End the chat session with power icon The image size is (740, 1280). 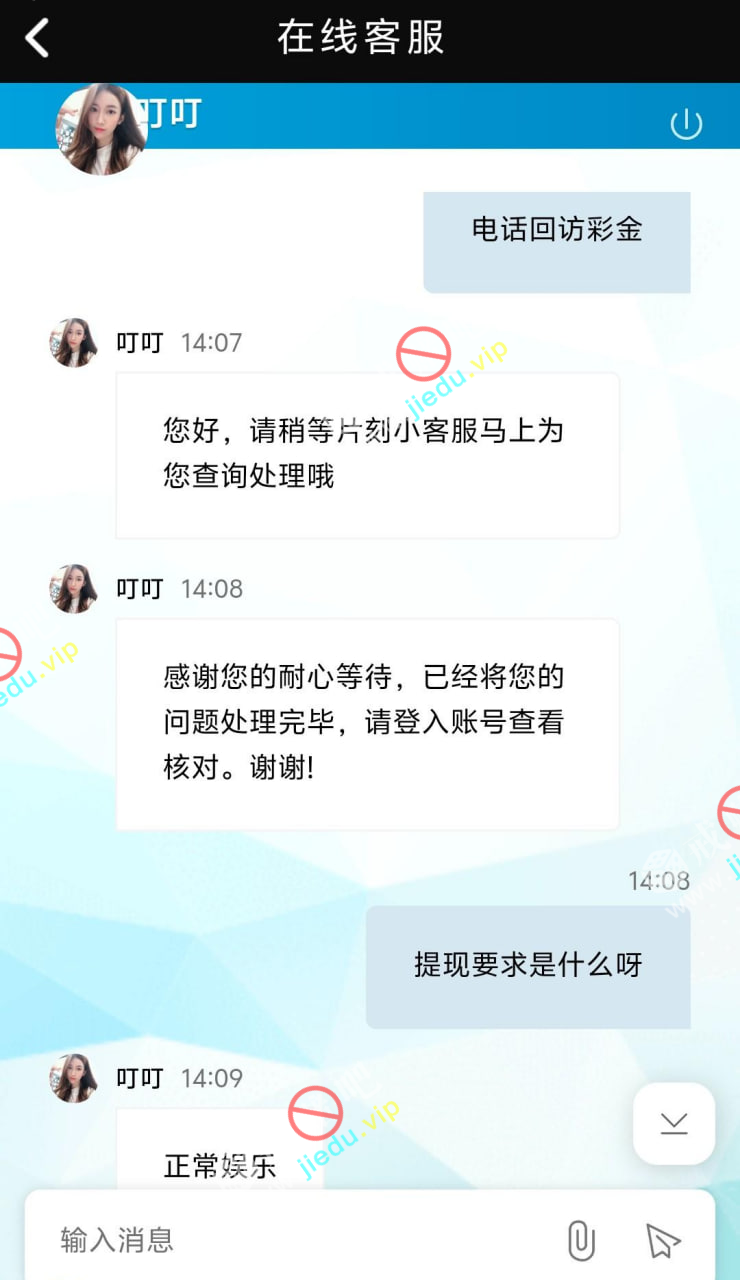tap(686, 125)
